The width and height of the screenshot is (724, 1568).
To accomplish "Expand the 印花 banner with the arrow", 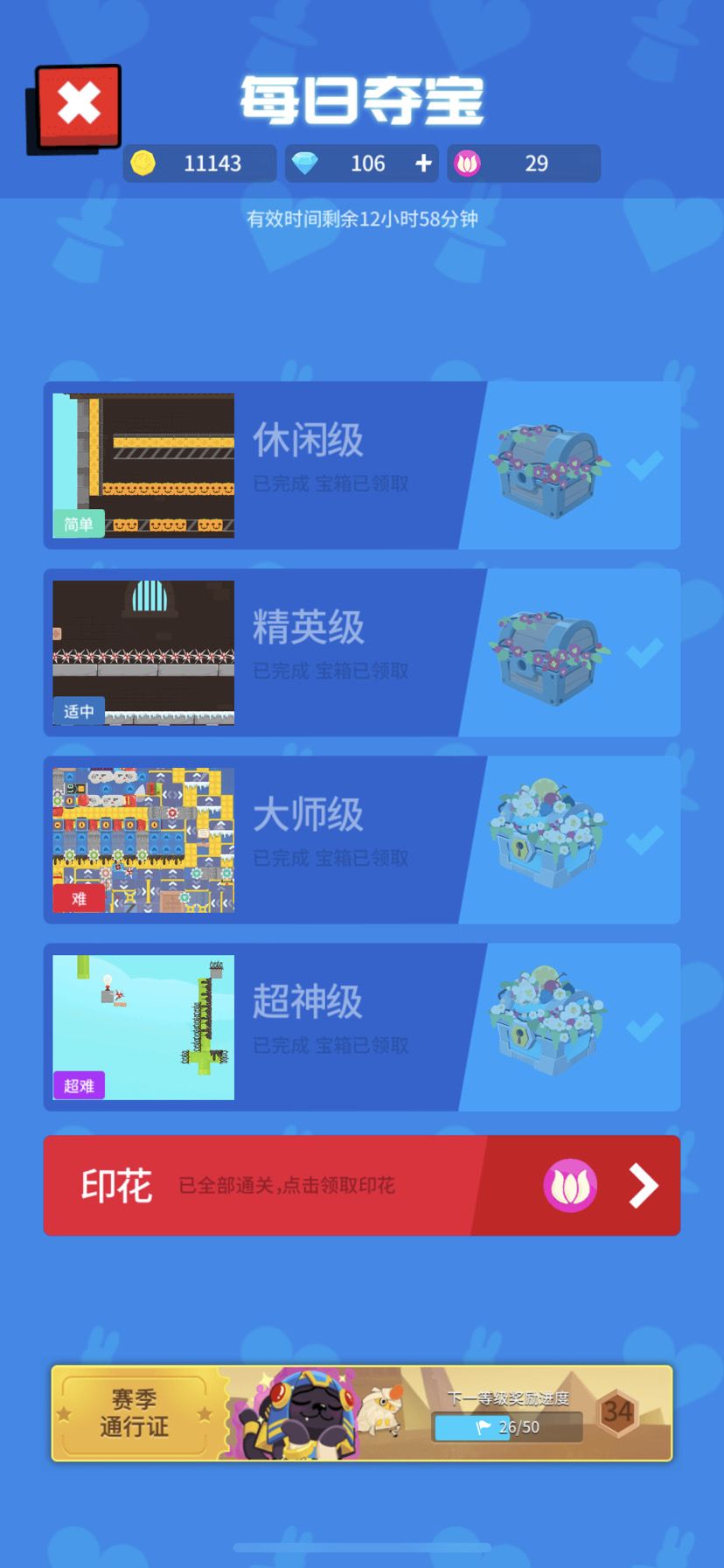I will tap(644, 1186).
